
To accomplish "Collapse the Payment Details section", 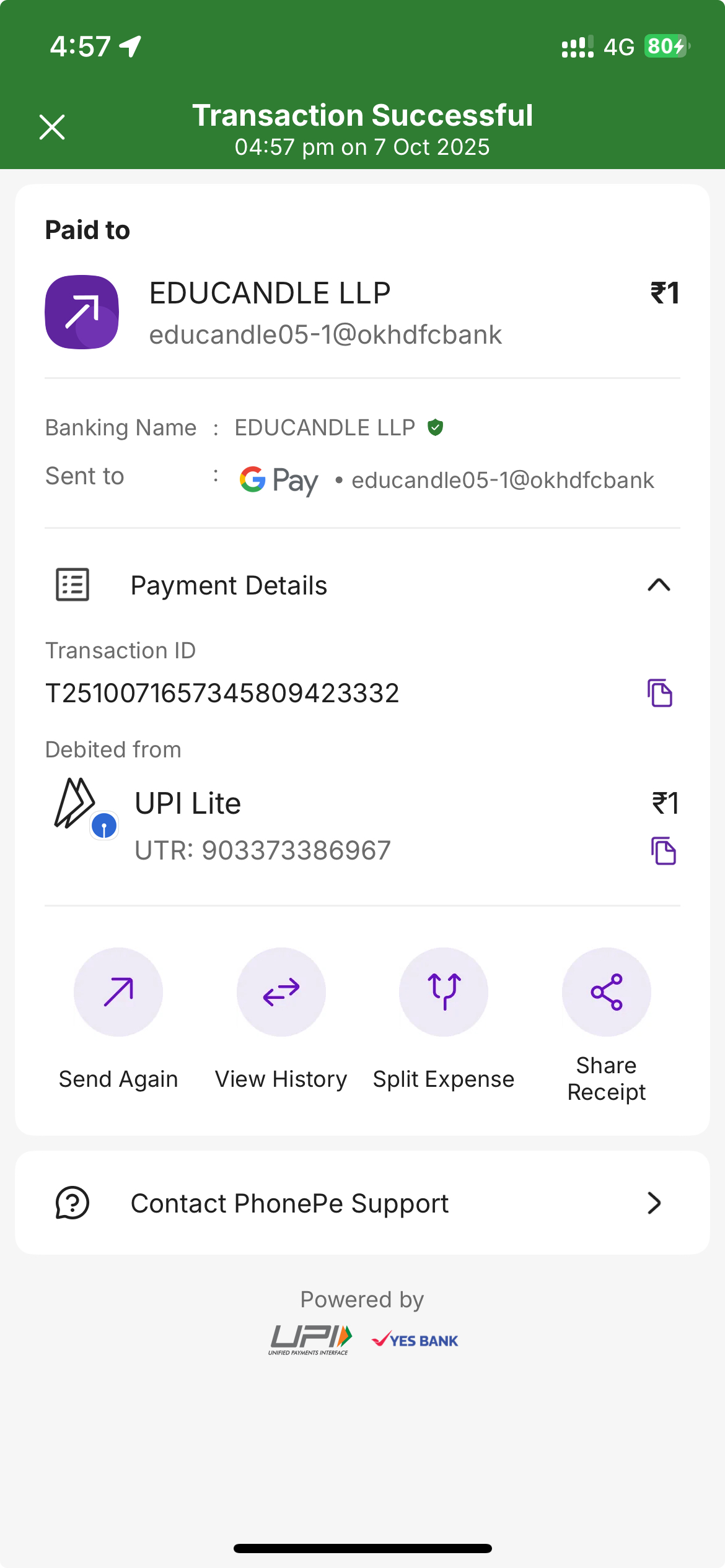I will 659,585.
